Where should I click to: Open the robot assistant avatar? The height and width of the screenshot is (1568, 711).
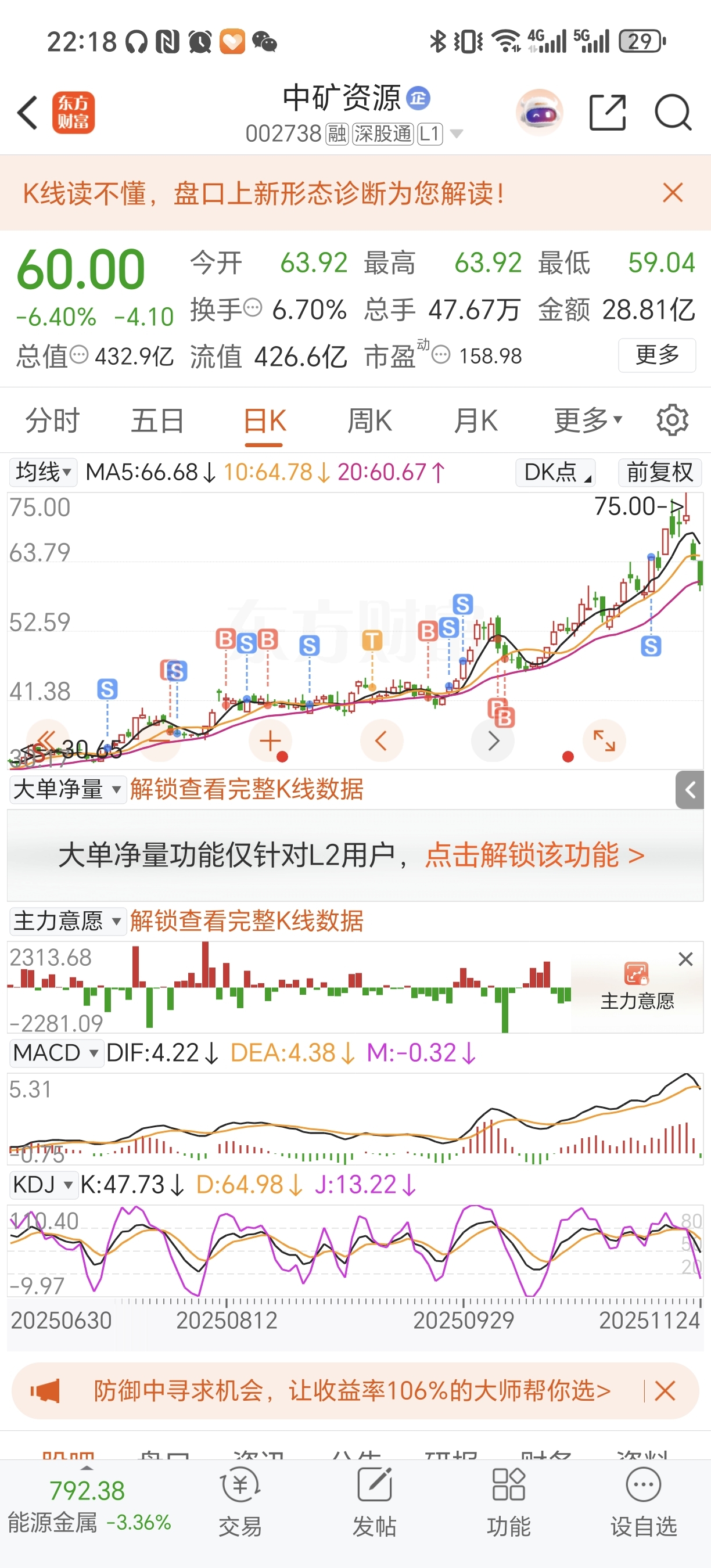click(538, 113)
